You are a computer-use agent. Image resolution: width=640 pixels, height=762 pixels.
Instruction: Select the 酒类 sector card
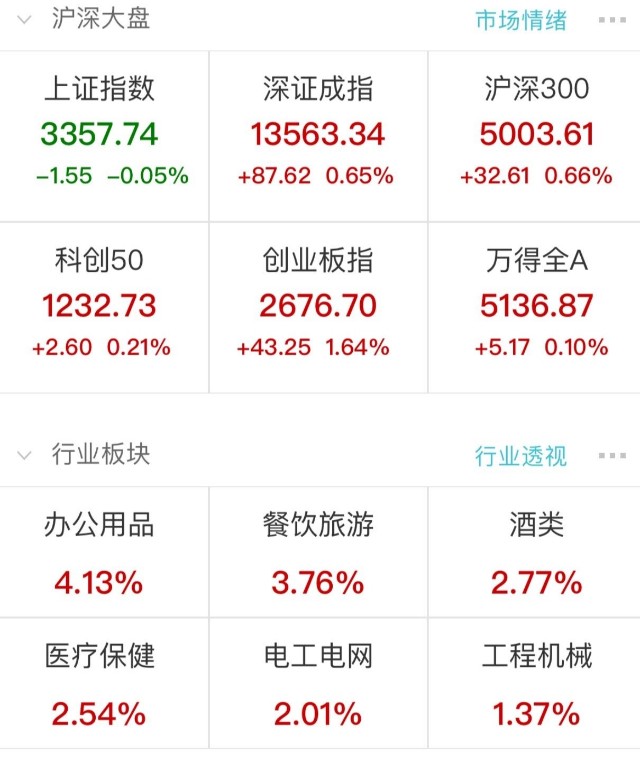tap(535, 552)
